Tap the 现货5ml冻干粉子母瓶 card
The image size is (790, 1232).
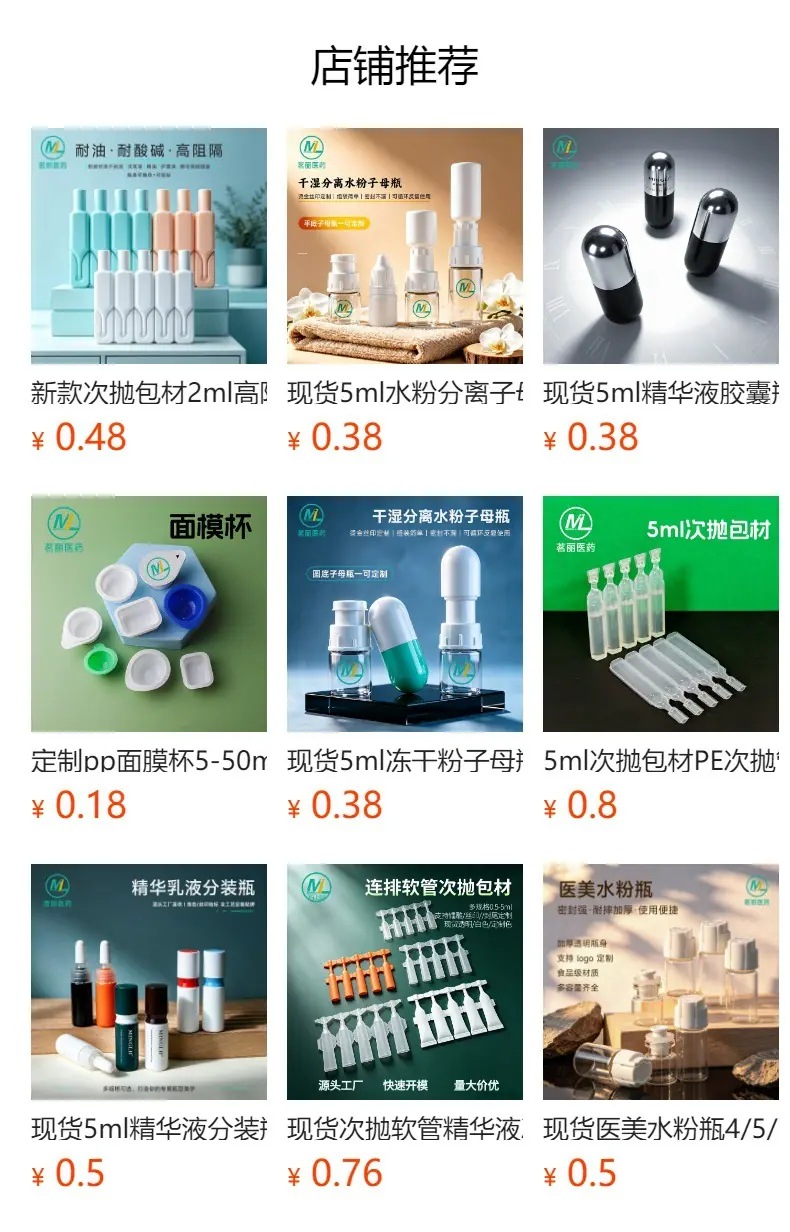(x=405, y=660)
